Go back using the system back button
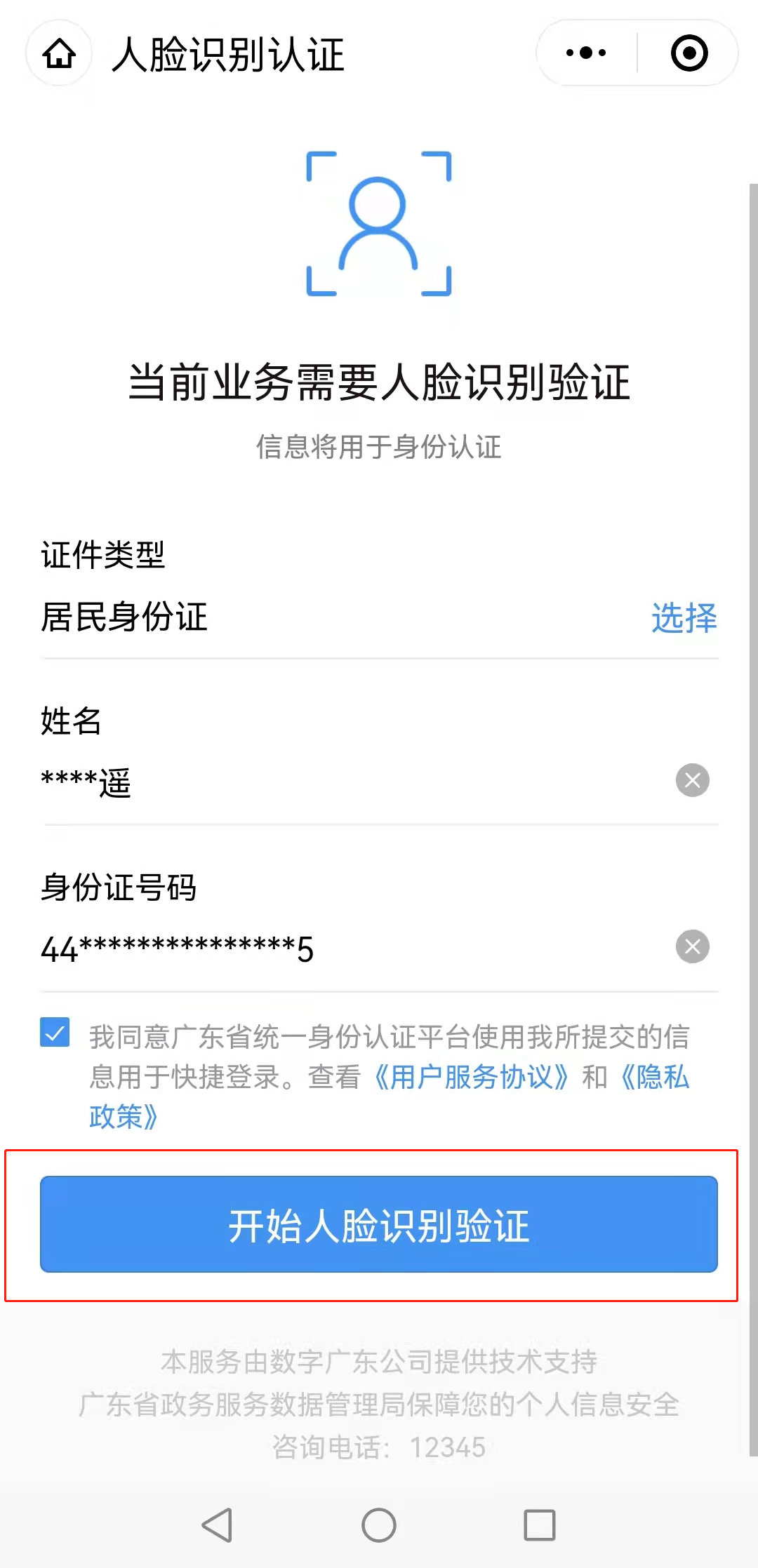 [217, 1525]
